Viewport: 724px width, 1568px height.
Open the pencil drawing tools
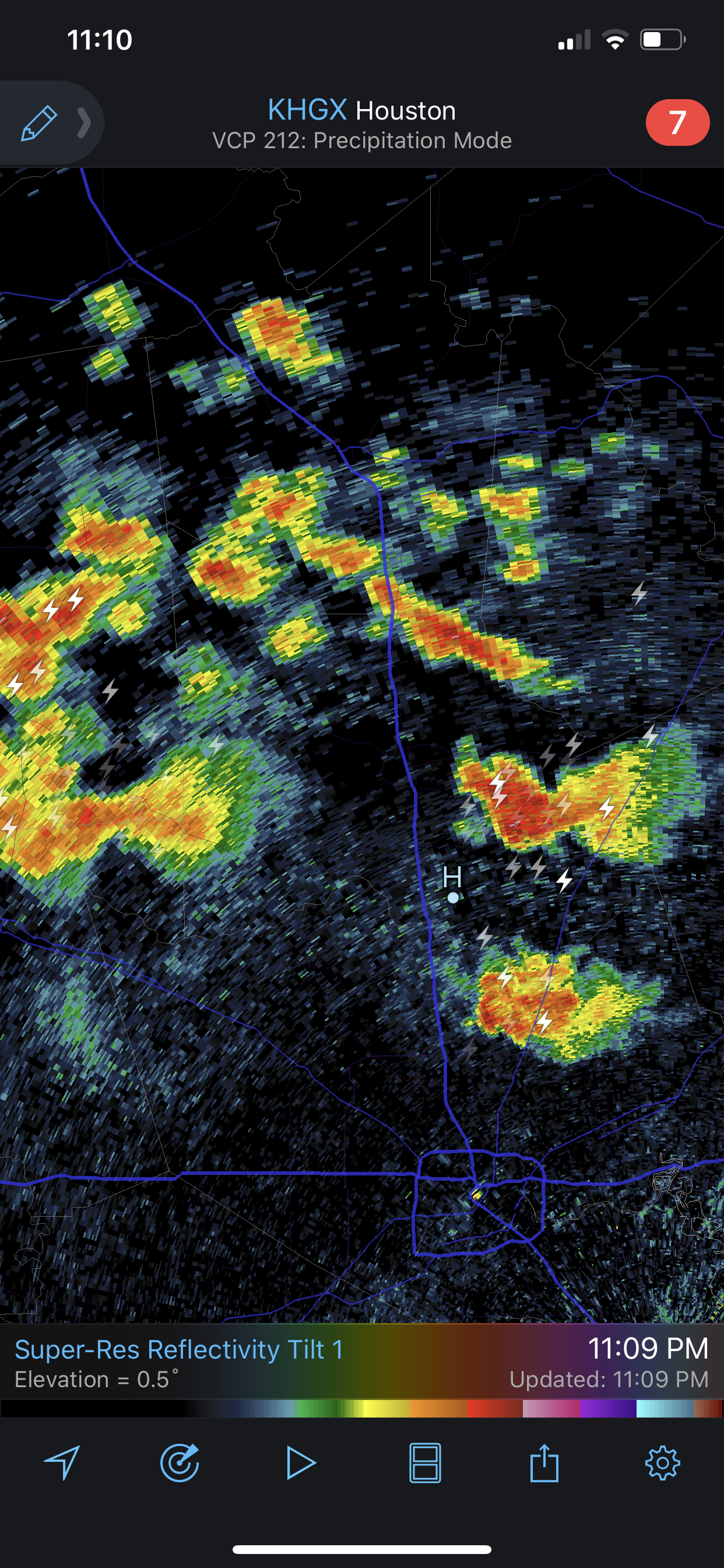click(39, 123)
